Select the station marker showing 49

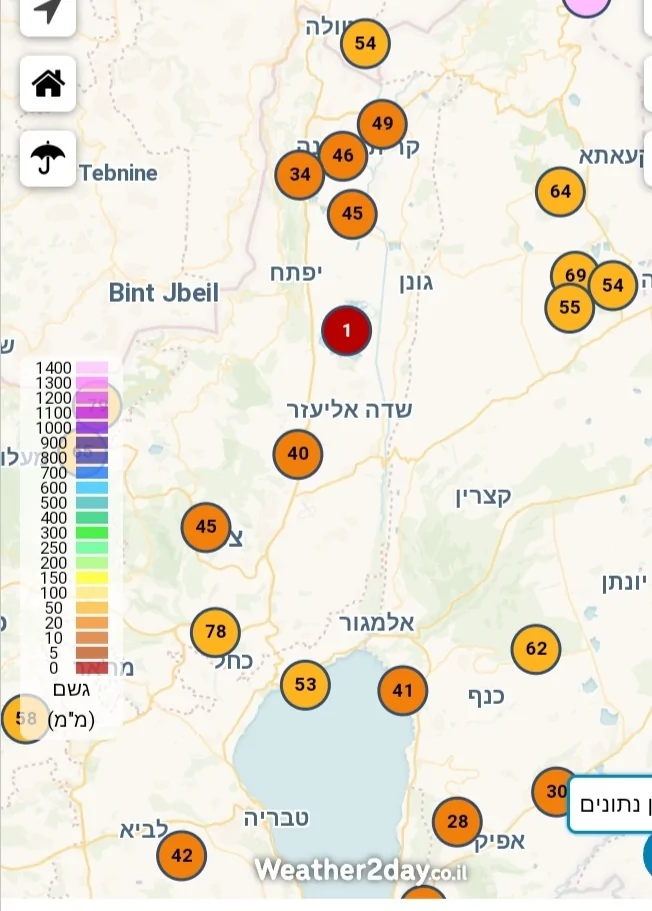[382, 124]
